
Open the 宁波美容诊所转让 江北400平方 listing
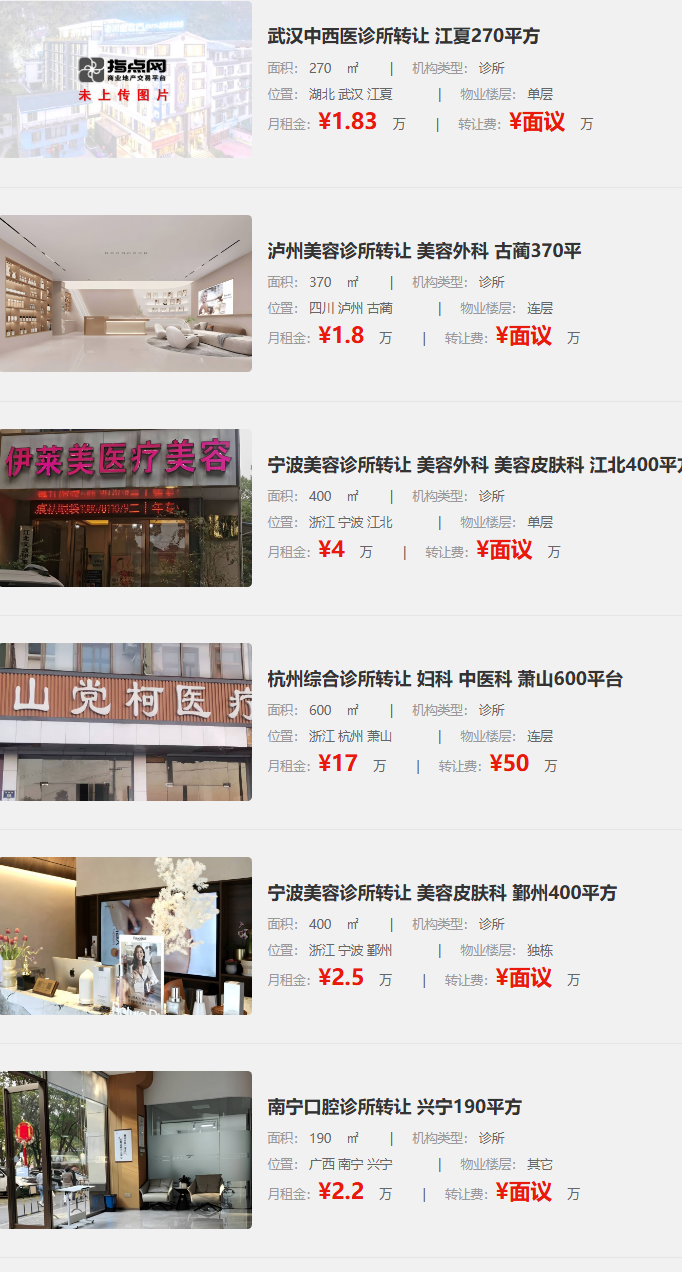(x=470, y=465)
